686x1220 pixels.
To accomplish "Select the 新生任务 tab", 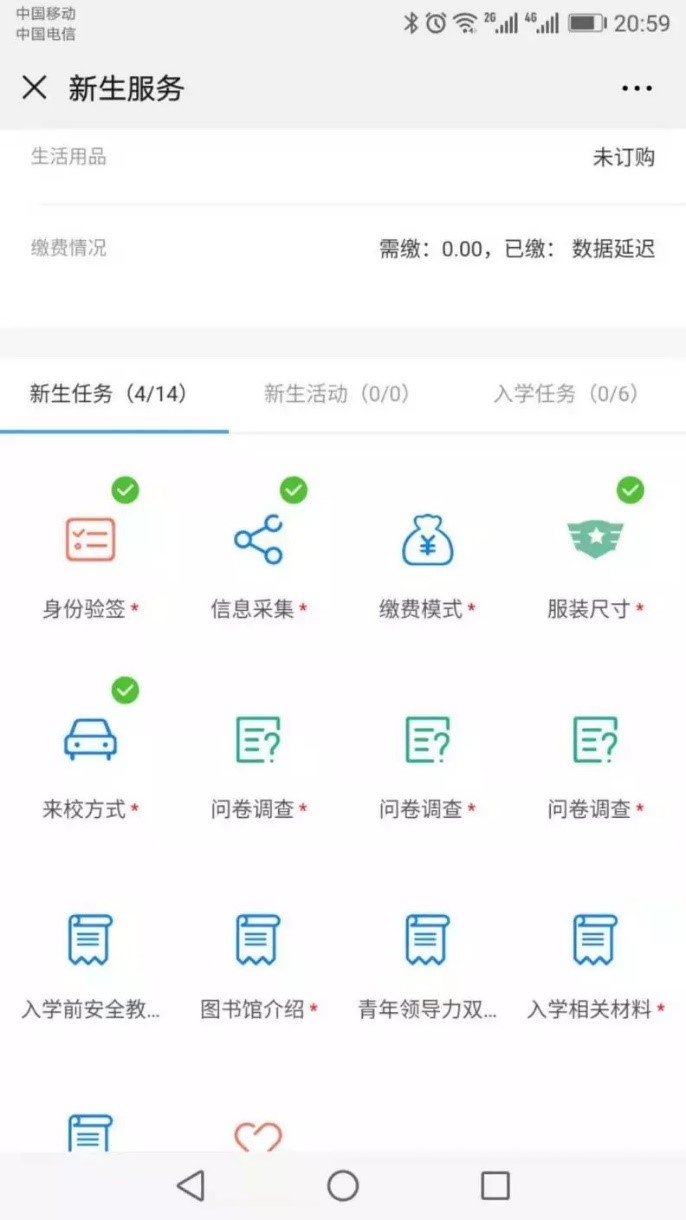I will pos(108,394).
